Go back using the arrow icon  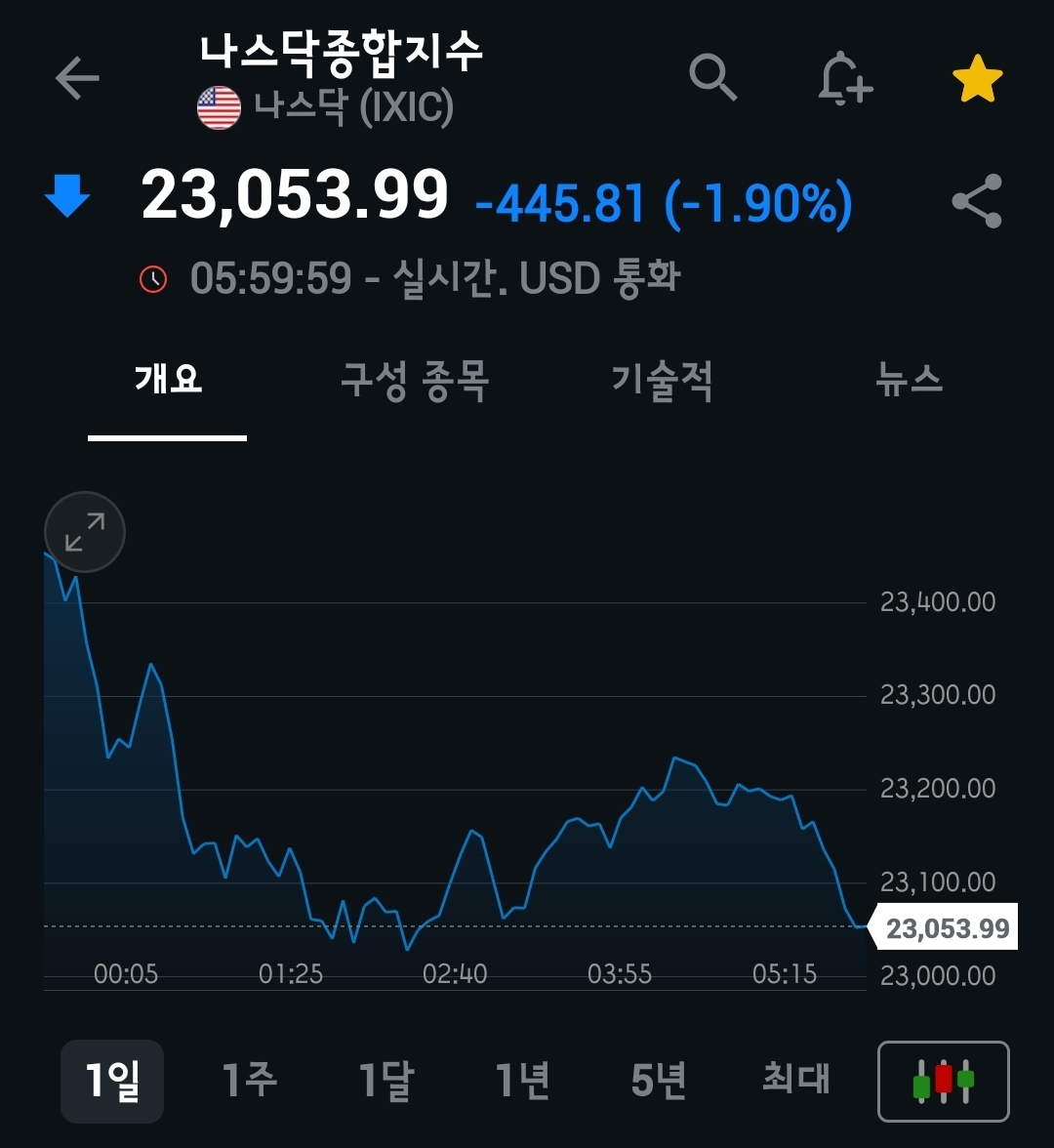tap(77, 79)
